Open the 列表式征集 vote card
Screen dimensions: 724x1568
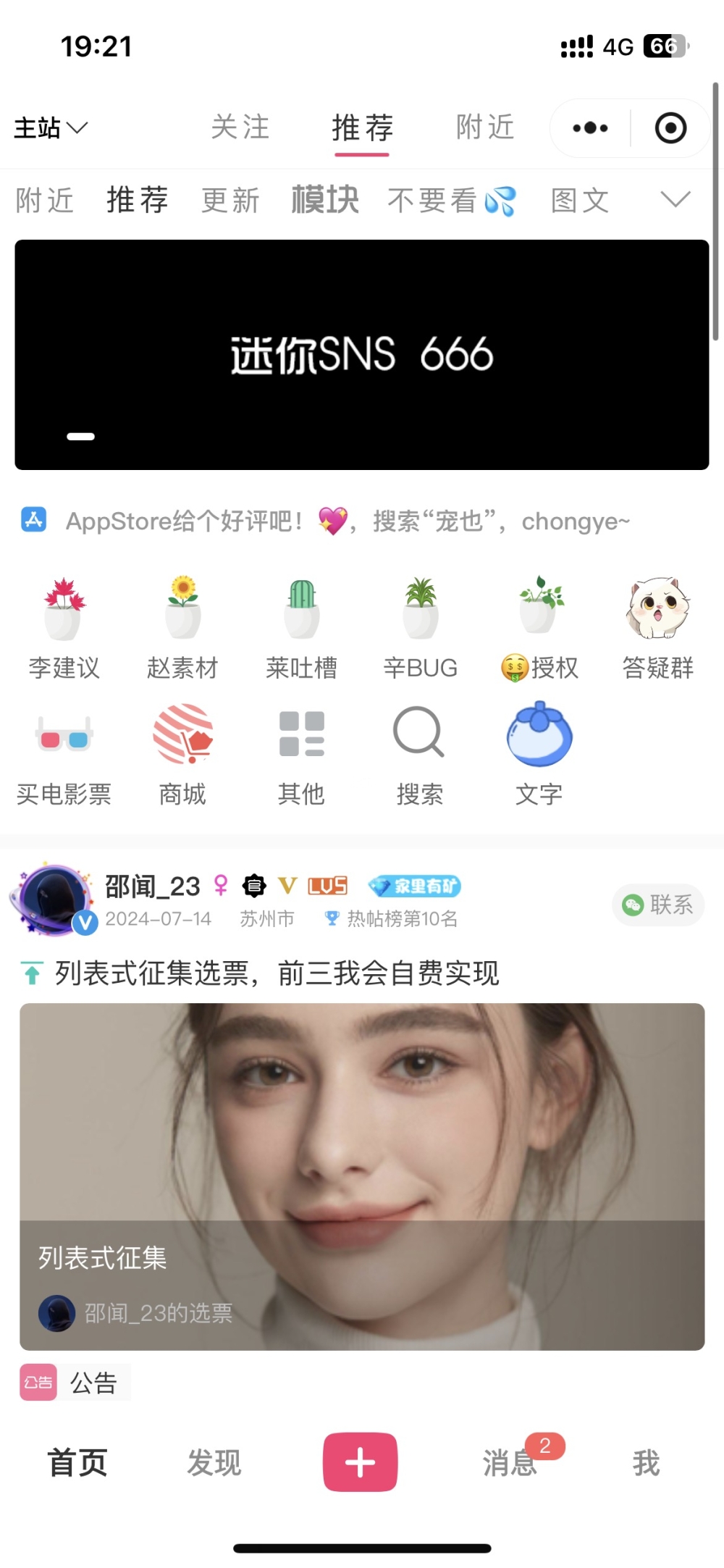click(362, 1175)
